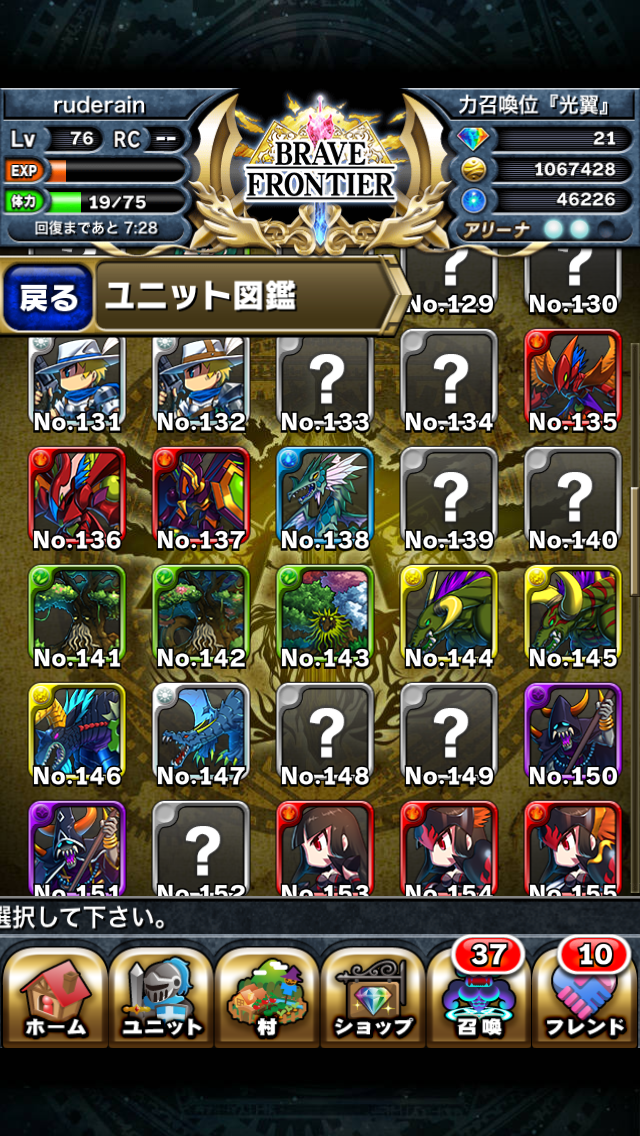Open the 召喚 summon tab
640x1136 pixels.
click(478, 995)
